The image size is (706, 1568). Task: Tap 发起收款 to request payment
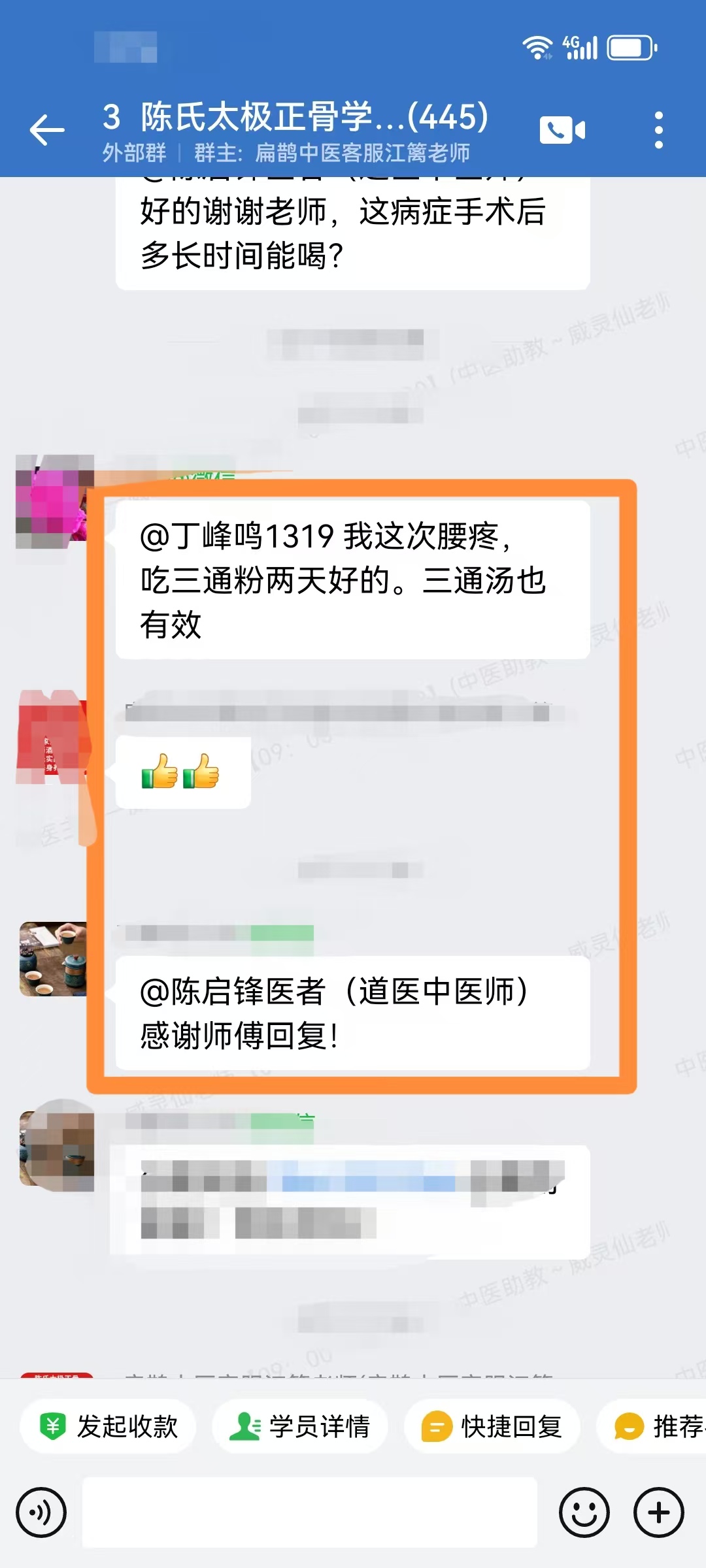pyautogui.click(x=109, y=1426)
